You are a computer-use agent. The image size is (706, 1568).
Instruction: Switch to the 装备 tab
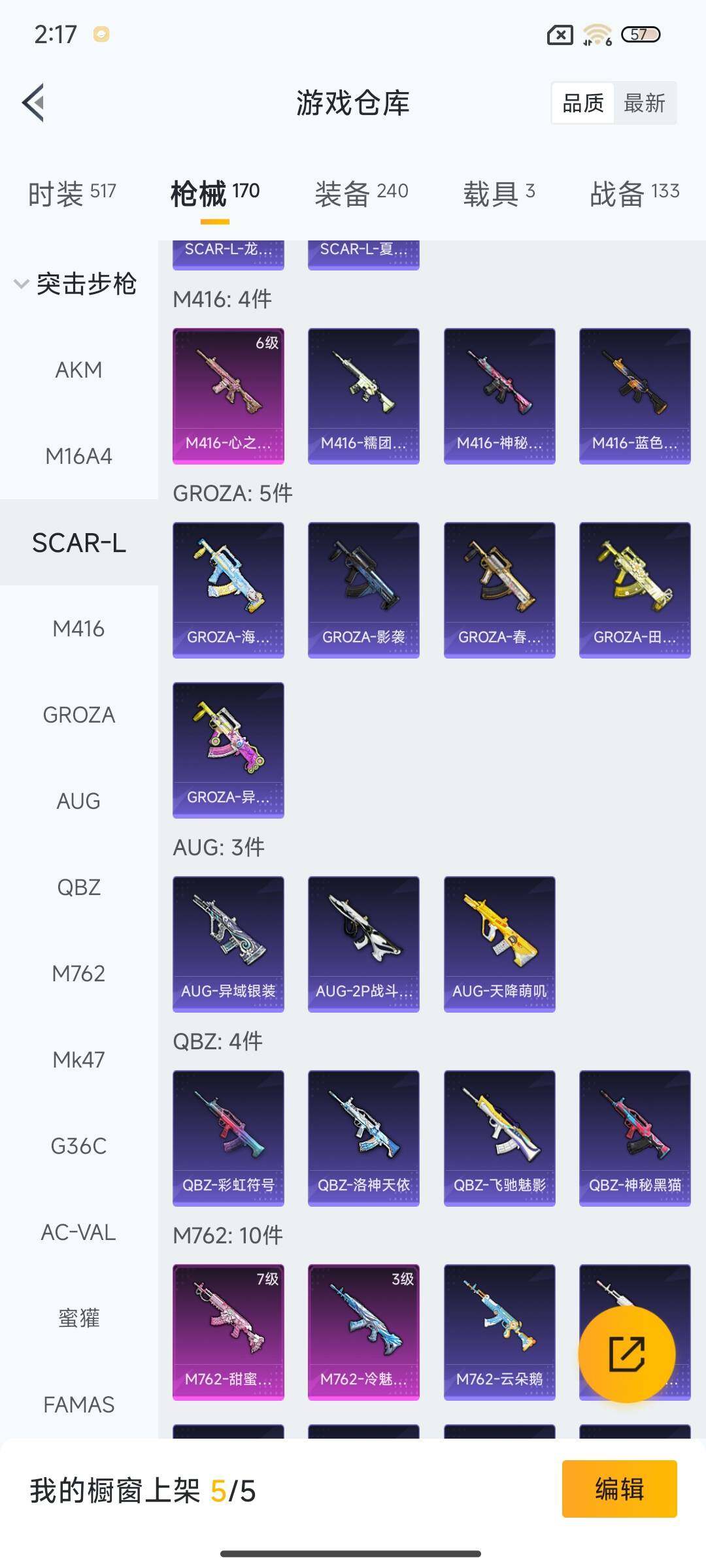coord(361,193)
